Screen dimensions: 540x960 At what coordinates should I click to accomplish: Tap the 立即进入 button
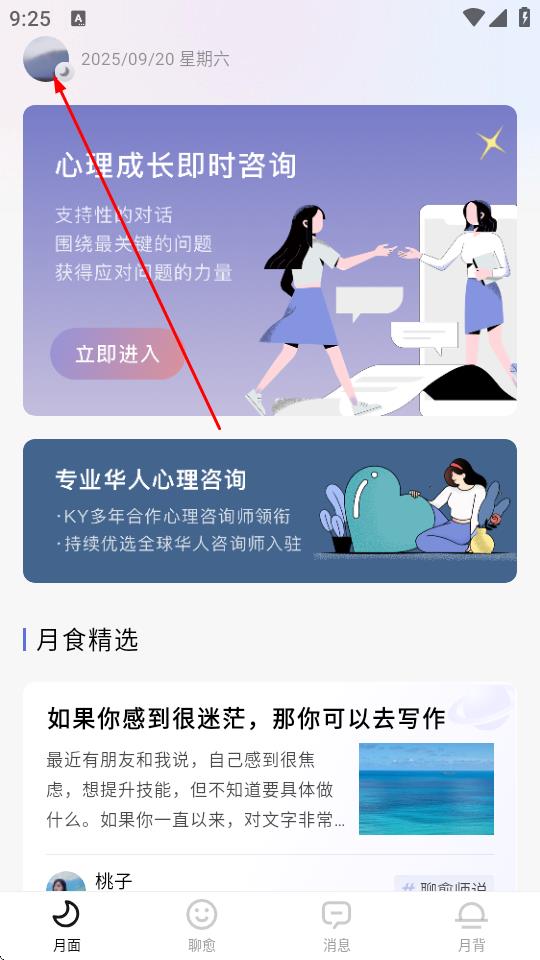(x=118, y=354)
